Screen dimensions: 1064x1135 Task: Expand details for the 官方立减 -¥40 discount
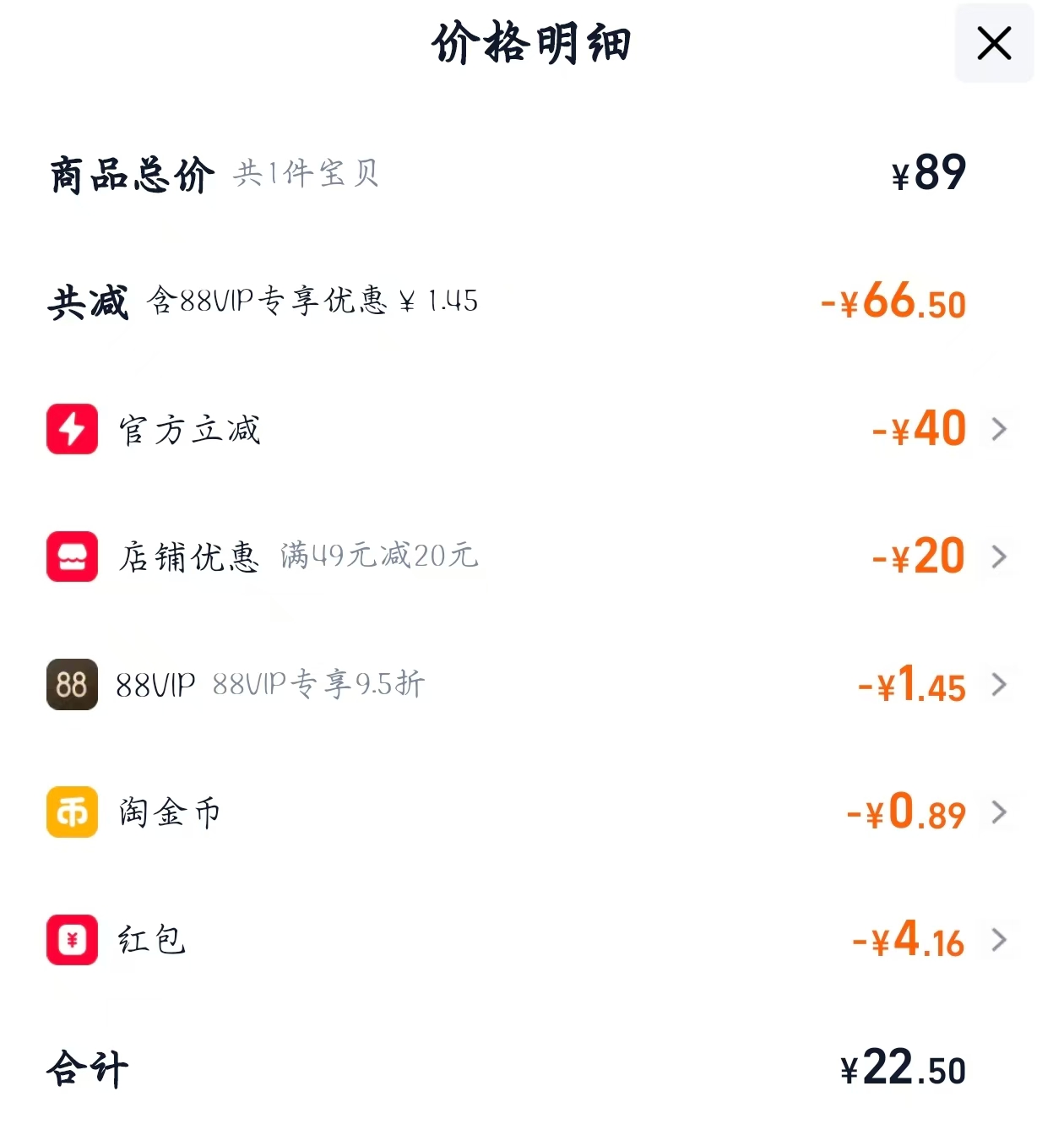tap(999, 430)
